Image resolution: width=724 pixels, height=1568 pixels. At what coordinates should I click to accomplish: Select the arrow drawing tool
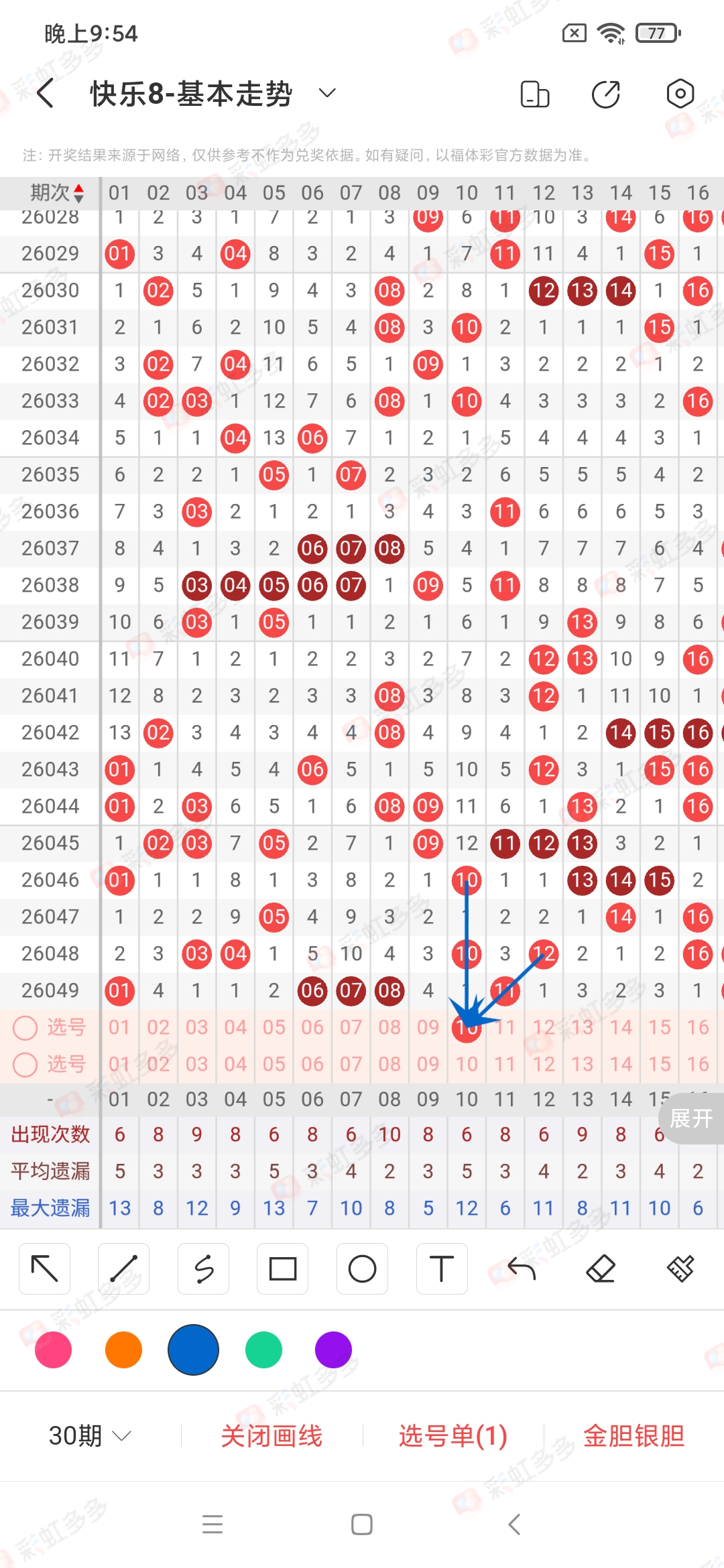click(x=45, y=1268)
